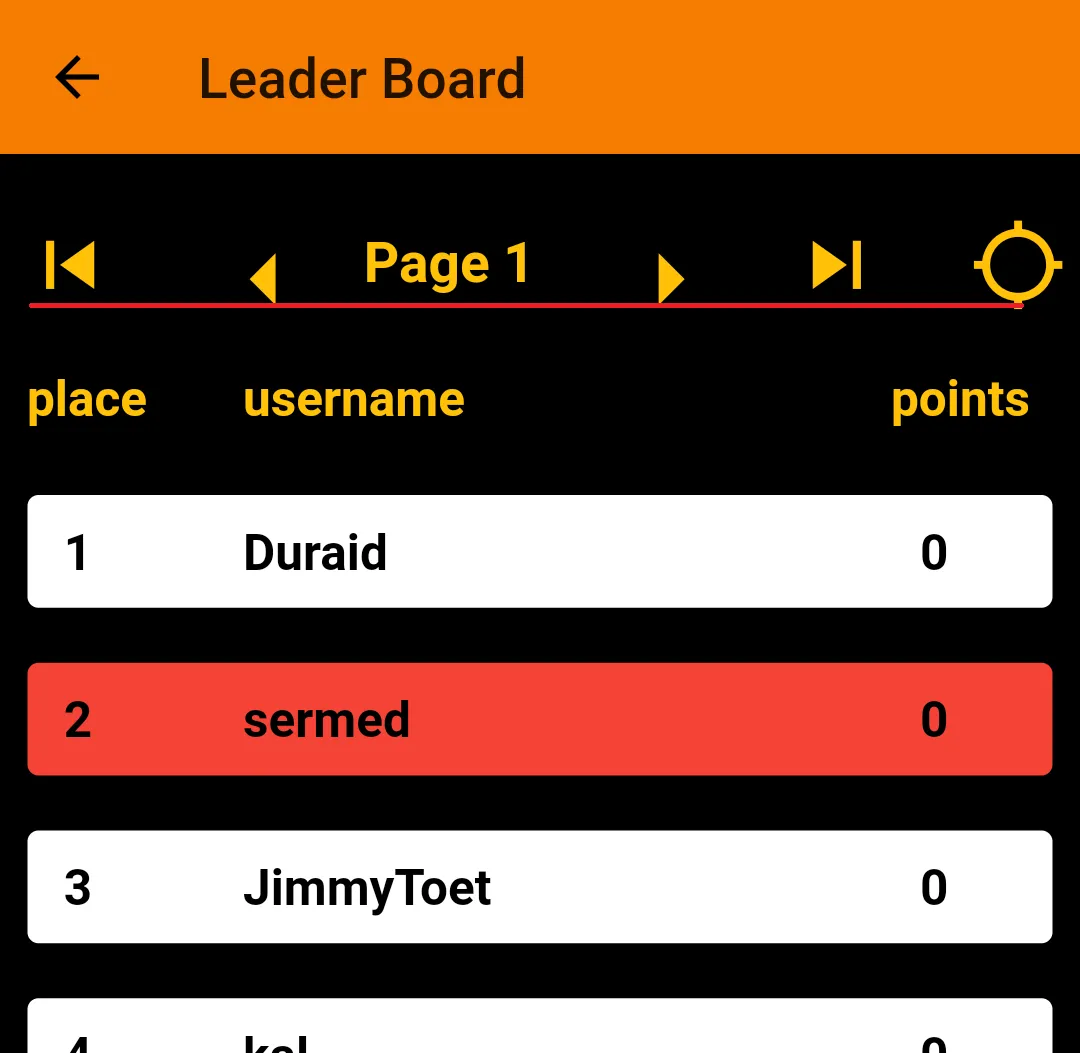Go to the next leaderboard page
The image size is (1080, 1053).
(x=670, y=277)
